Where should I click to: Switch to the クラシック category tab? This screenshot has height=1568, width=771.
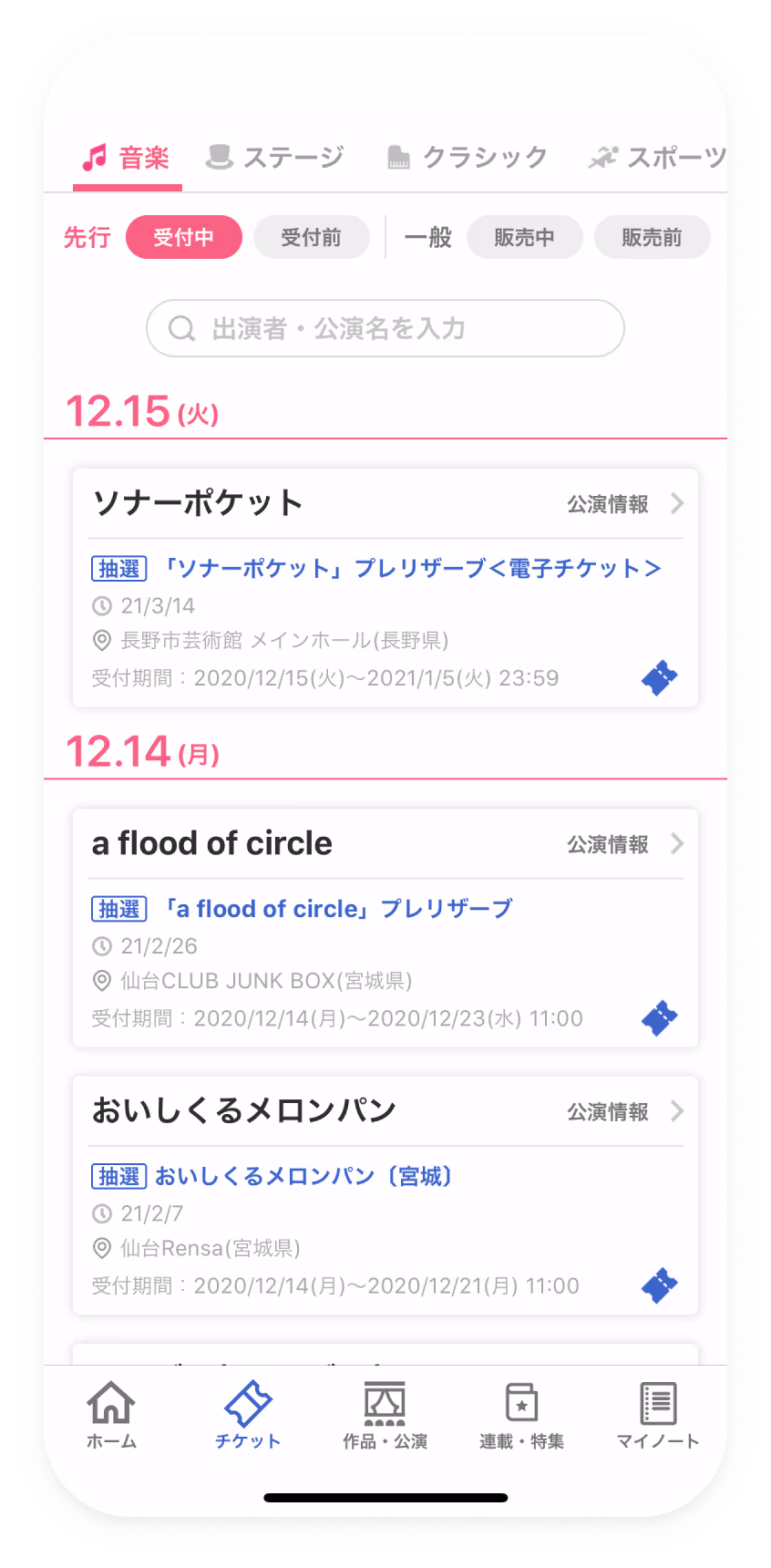pyautogui.click(x=468, y=157)
